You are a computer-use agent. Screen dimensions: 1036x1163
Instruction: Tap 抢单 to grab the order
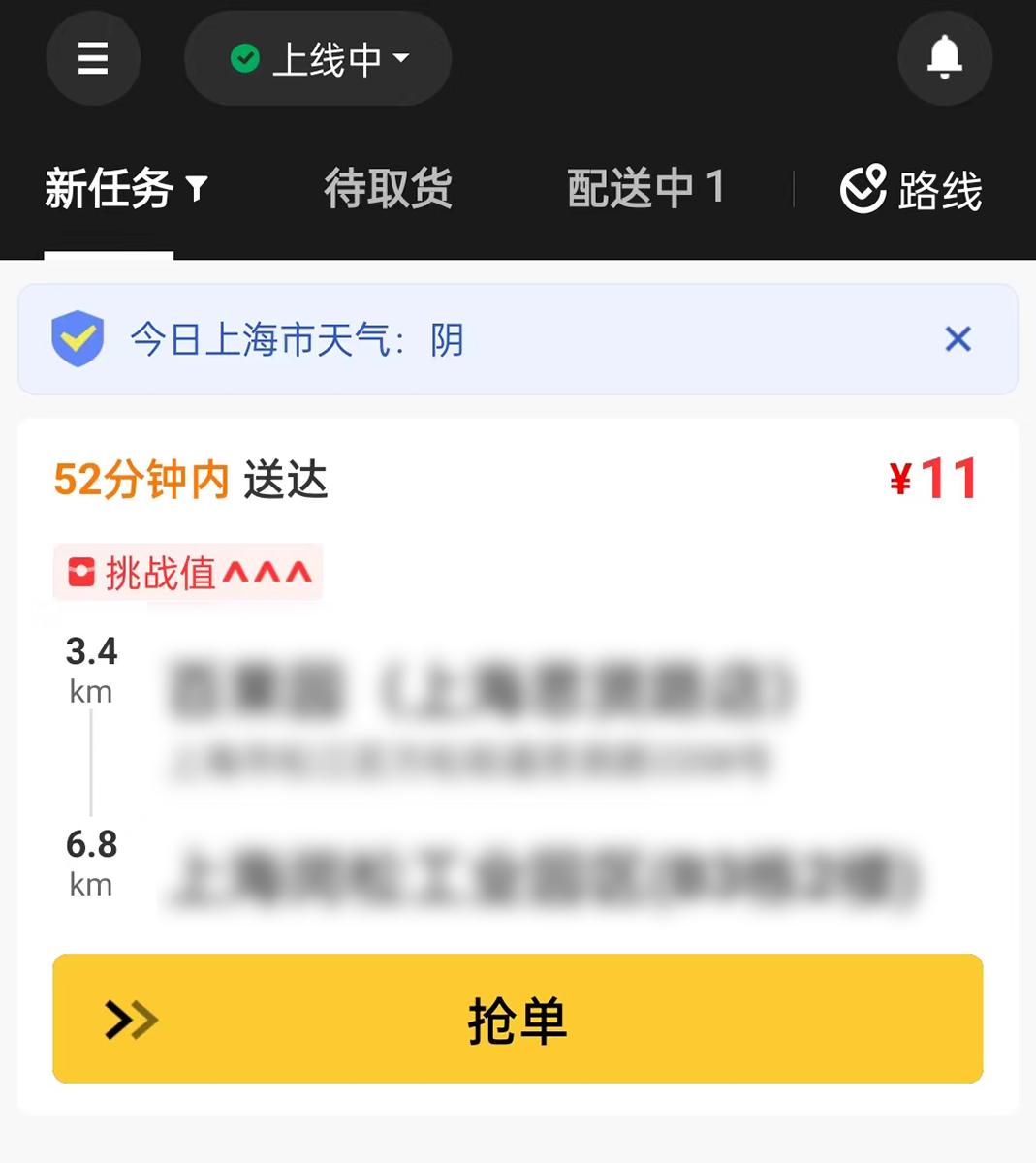(x=518, y=1019)
